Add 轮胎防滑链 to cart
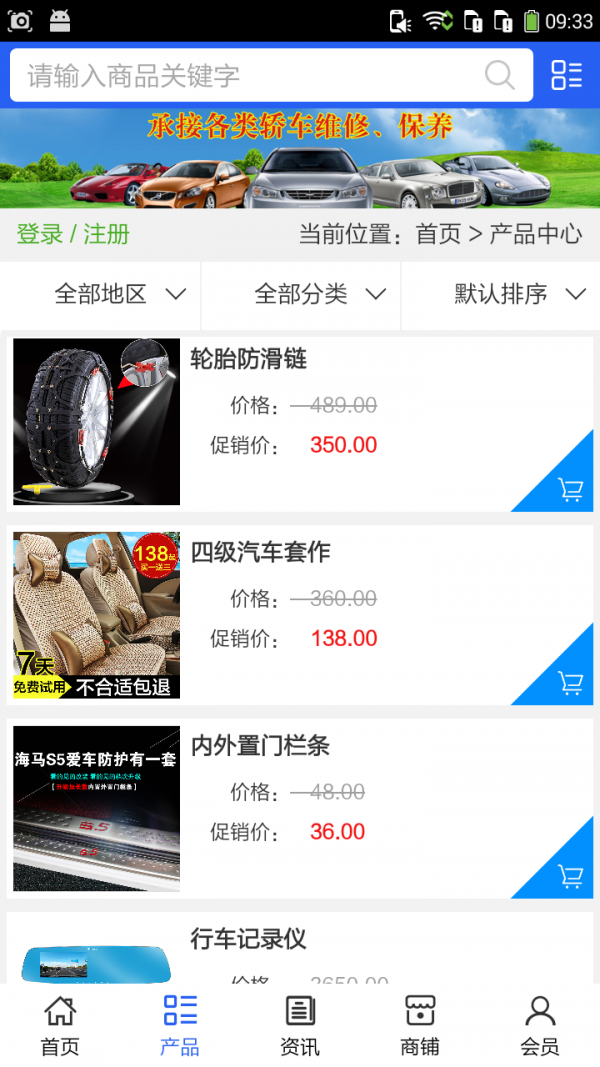Viewport: 600px width, 1067px height. pos(570,490)
